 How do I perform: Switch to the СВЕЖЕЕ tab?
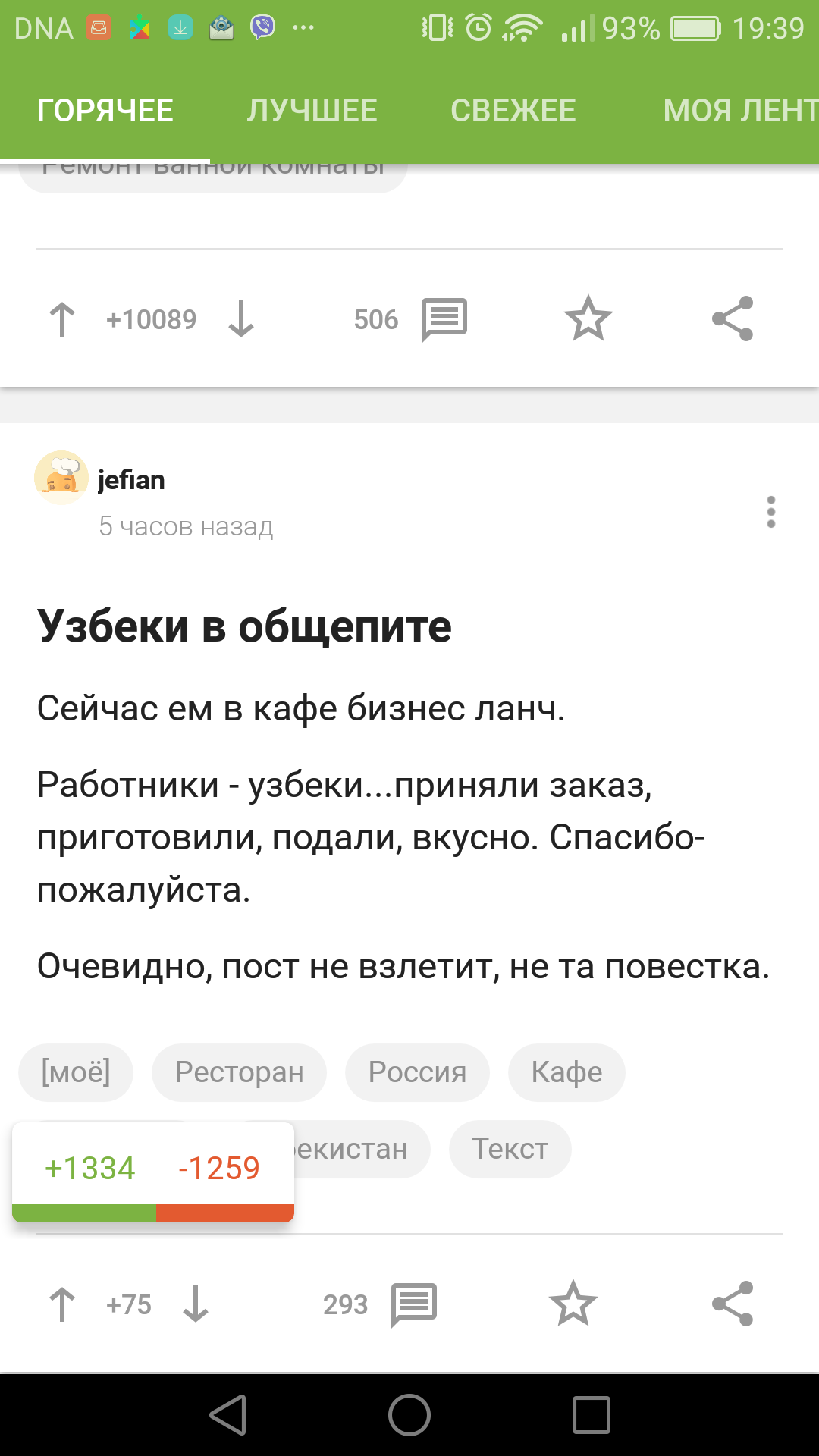click(x=513, y=111)
